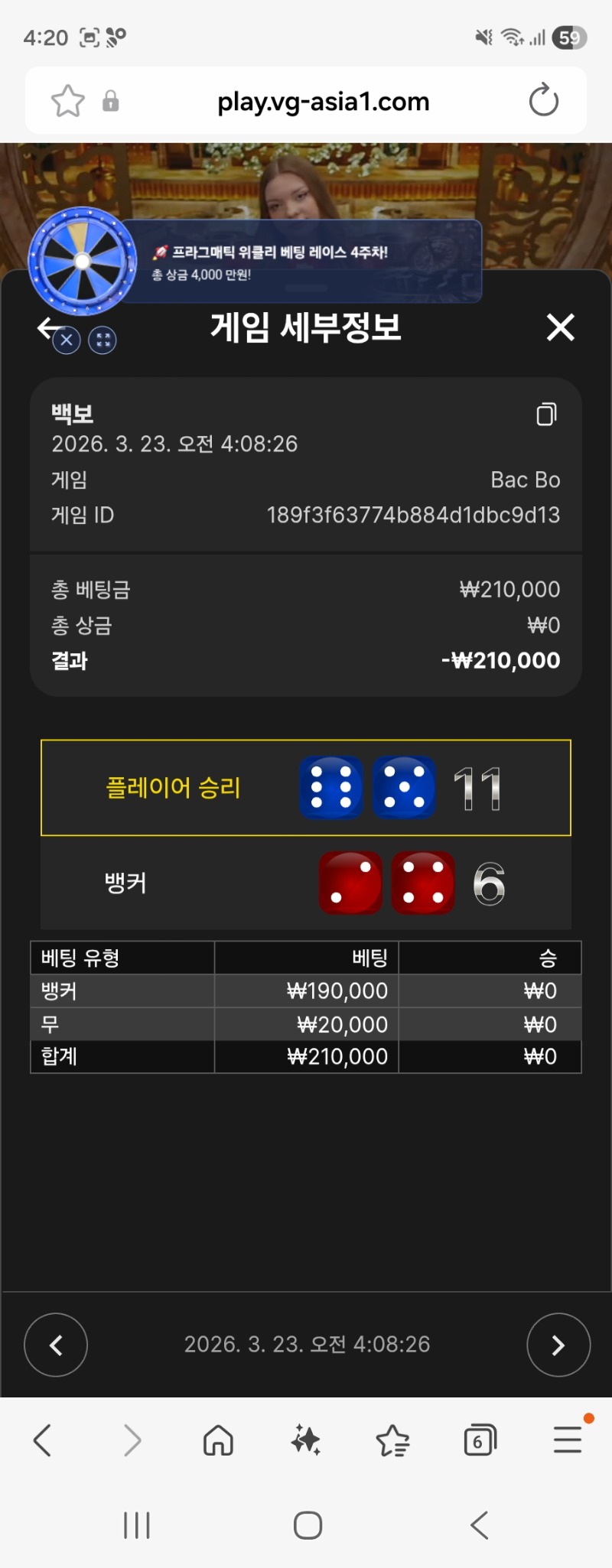Show the next game round

coord(558,1345)
